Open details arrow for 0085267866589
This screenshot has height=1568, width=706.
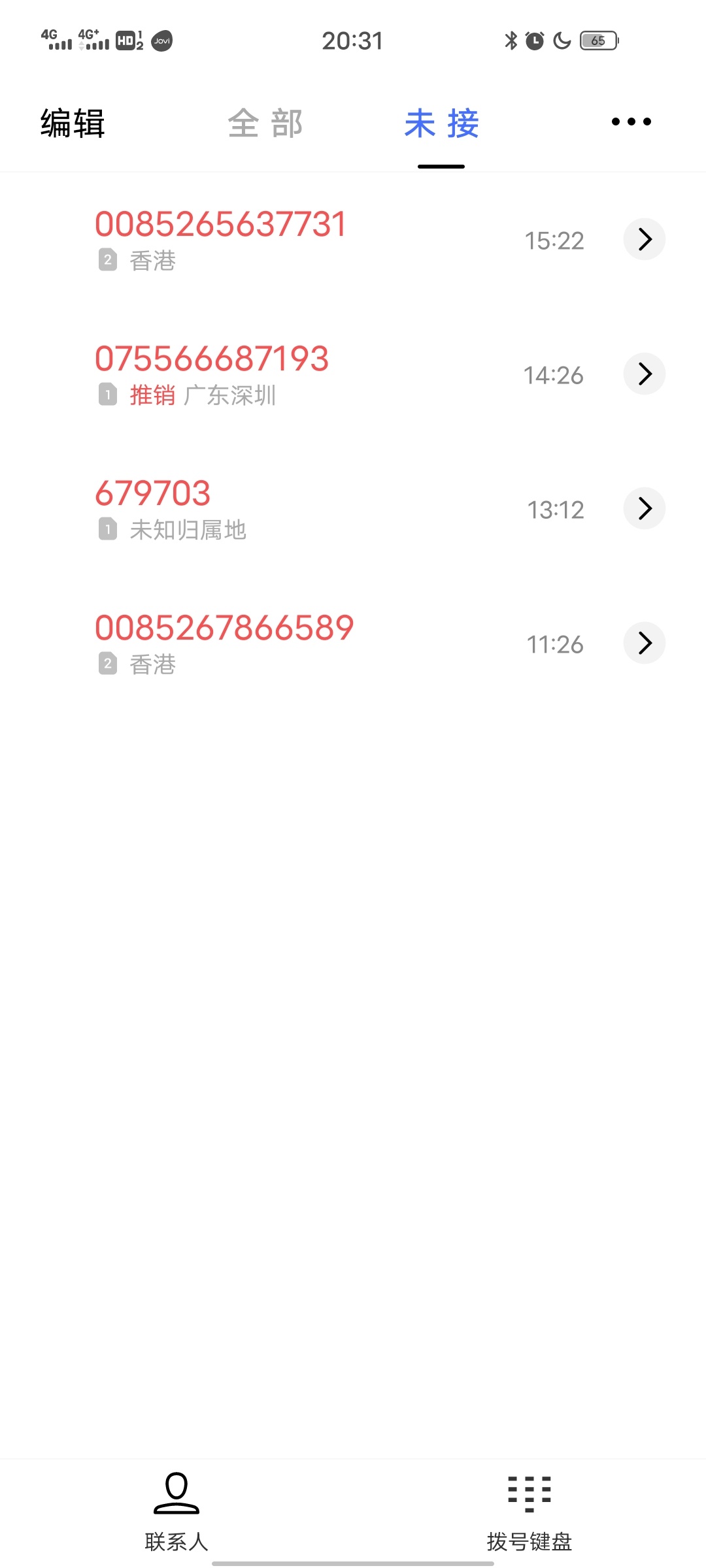point(645,643)
